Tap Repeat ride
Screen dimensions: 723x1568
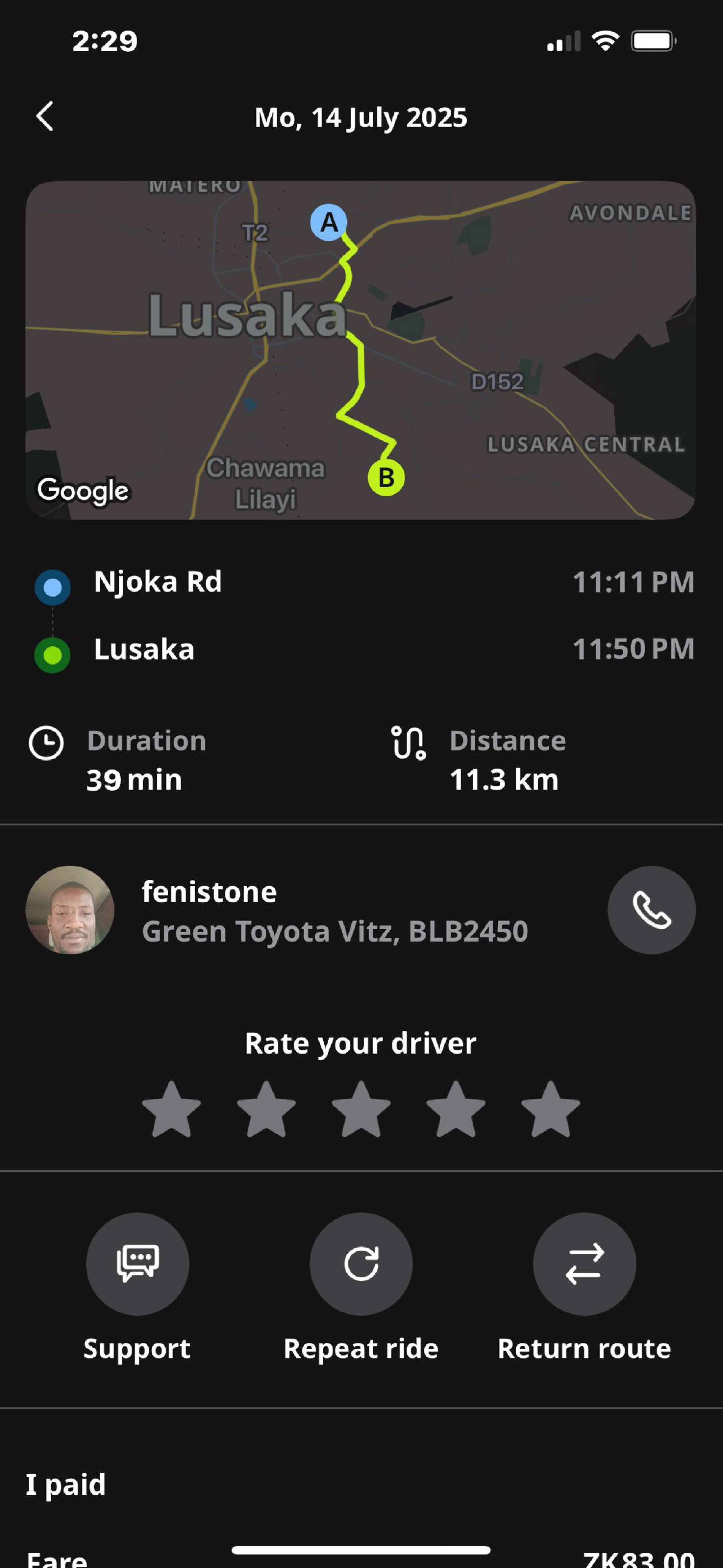coord(361,1264)
